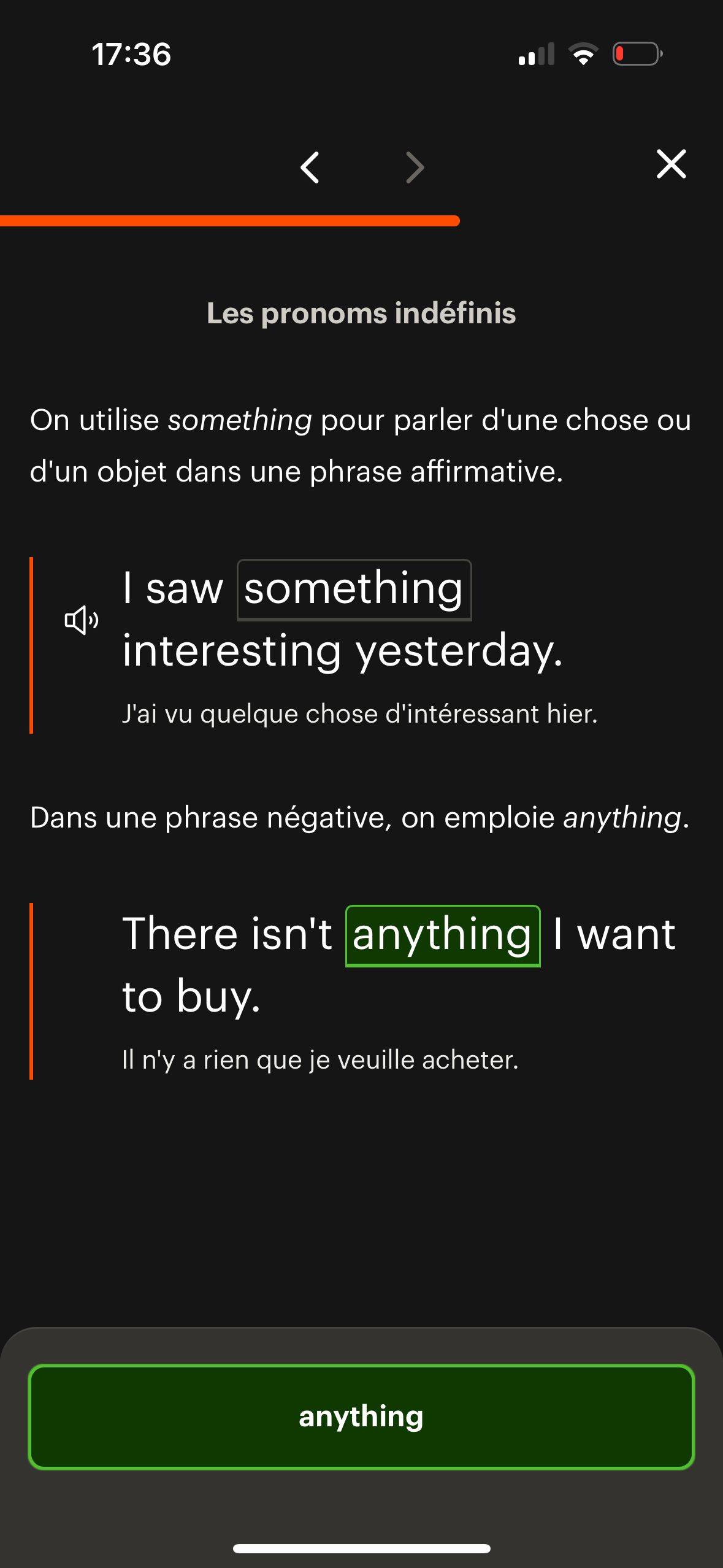The width and height of the screenshot is (723, 1568).
Task: Advance to the next lesson step
Action: click(x=415, y=167)
